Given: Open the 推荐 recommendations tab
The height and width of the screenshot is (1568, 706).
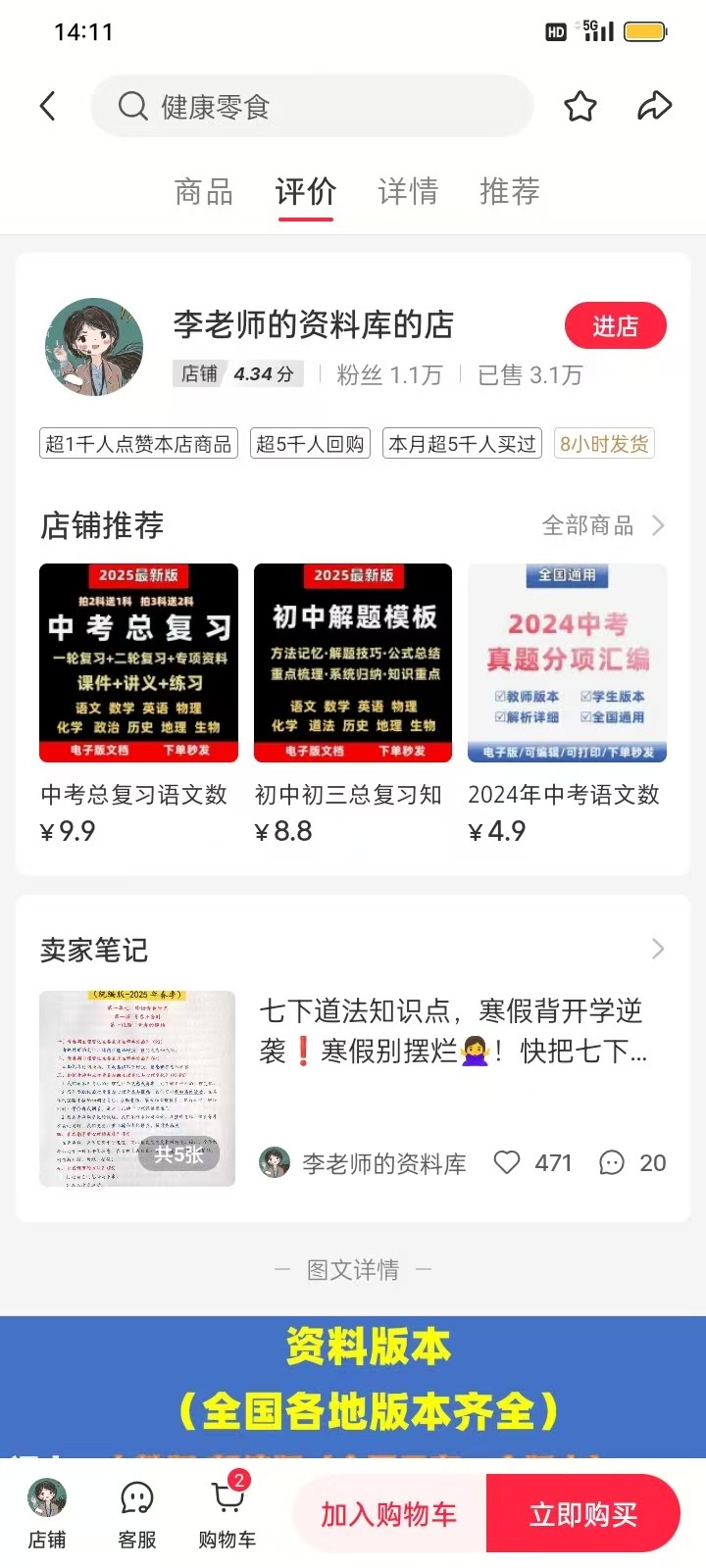Looking at the screenshot, I should [x=508, y=192].
